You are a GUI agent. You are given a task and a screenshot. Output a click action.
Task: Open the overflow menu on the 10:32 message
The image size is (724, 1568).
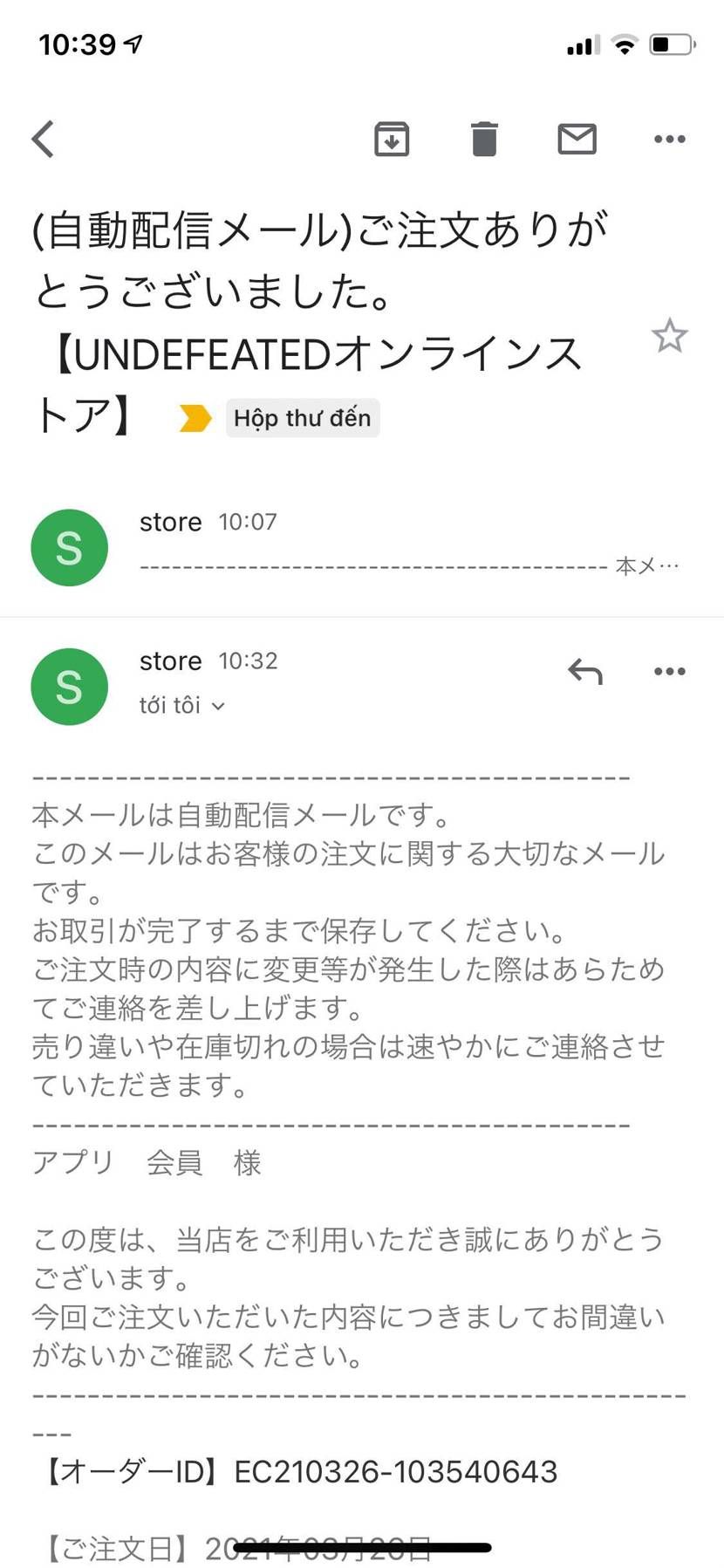click(x=669, y=671)
